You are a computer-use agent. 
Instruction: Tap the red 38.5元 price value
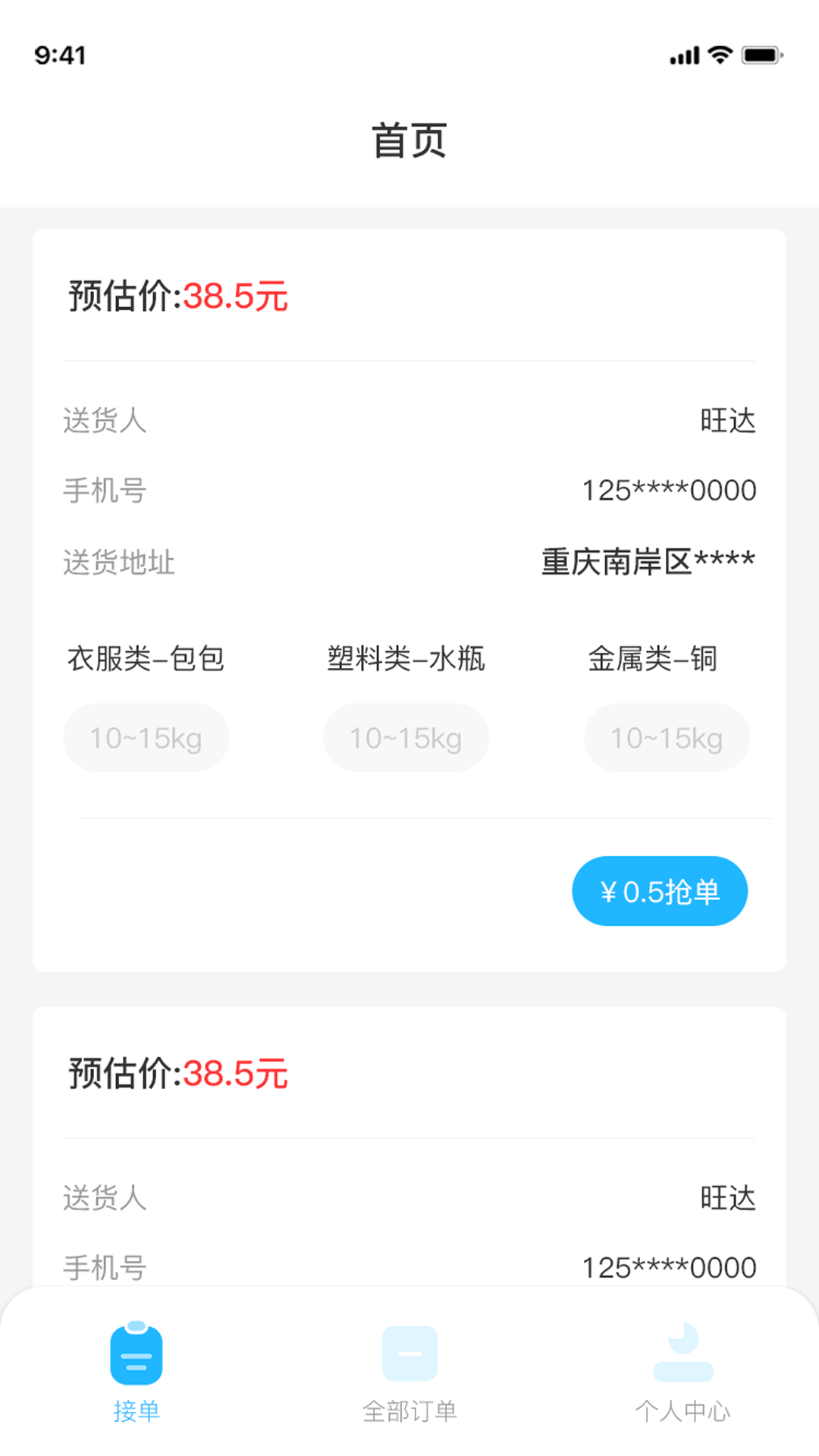235,297
